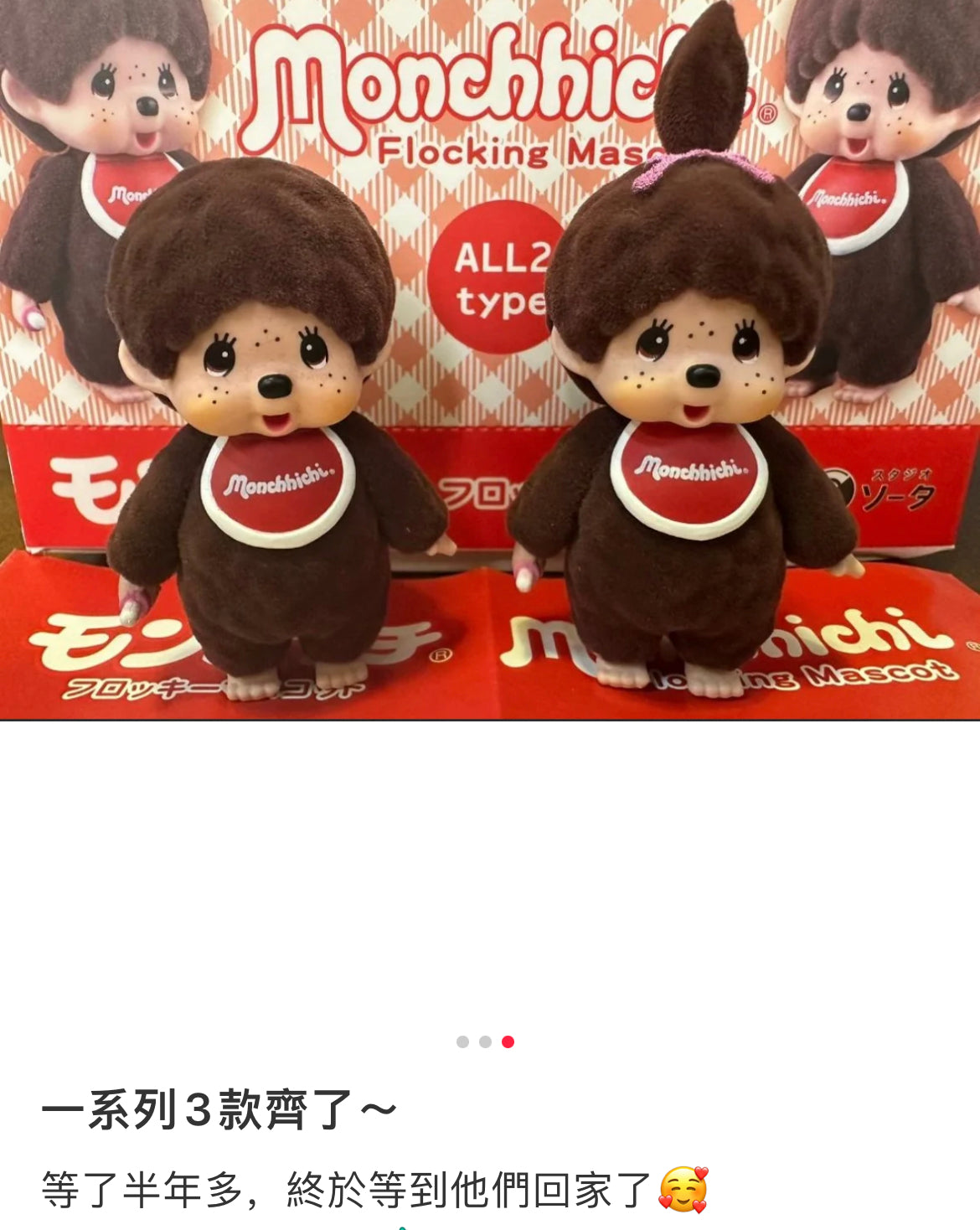The image size is (980, 1230).
Task: Open the Monchhichi photo in full view
Action: pyautogui.click(x=490, y=360)
